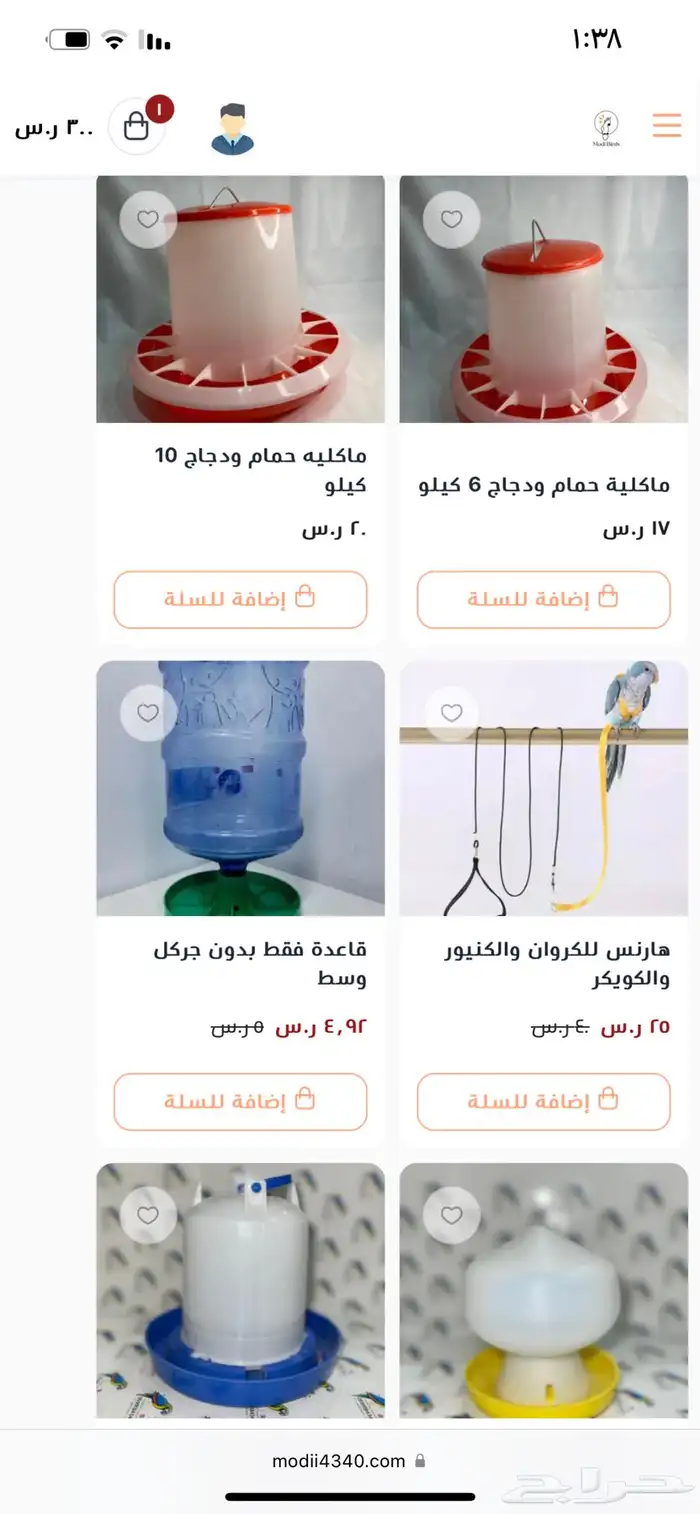Favorite the blue-base drinker product

(148, 1215)
